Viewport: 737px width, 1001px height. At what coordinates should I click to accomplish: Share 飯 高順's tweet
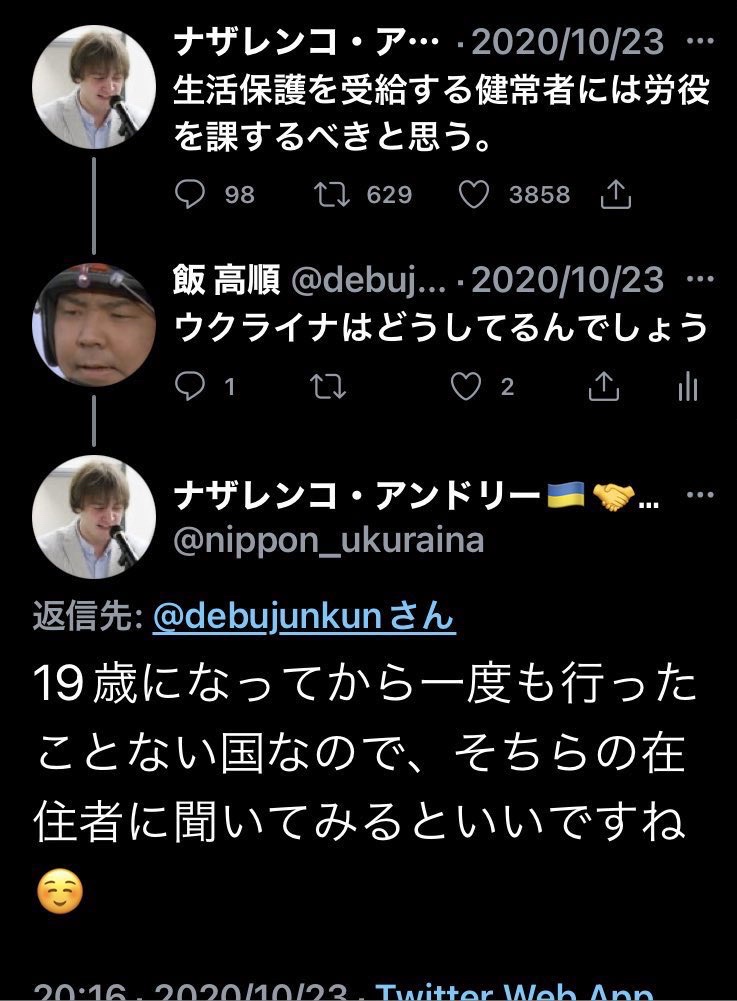point(603,387)
